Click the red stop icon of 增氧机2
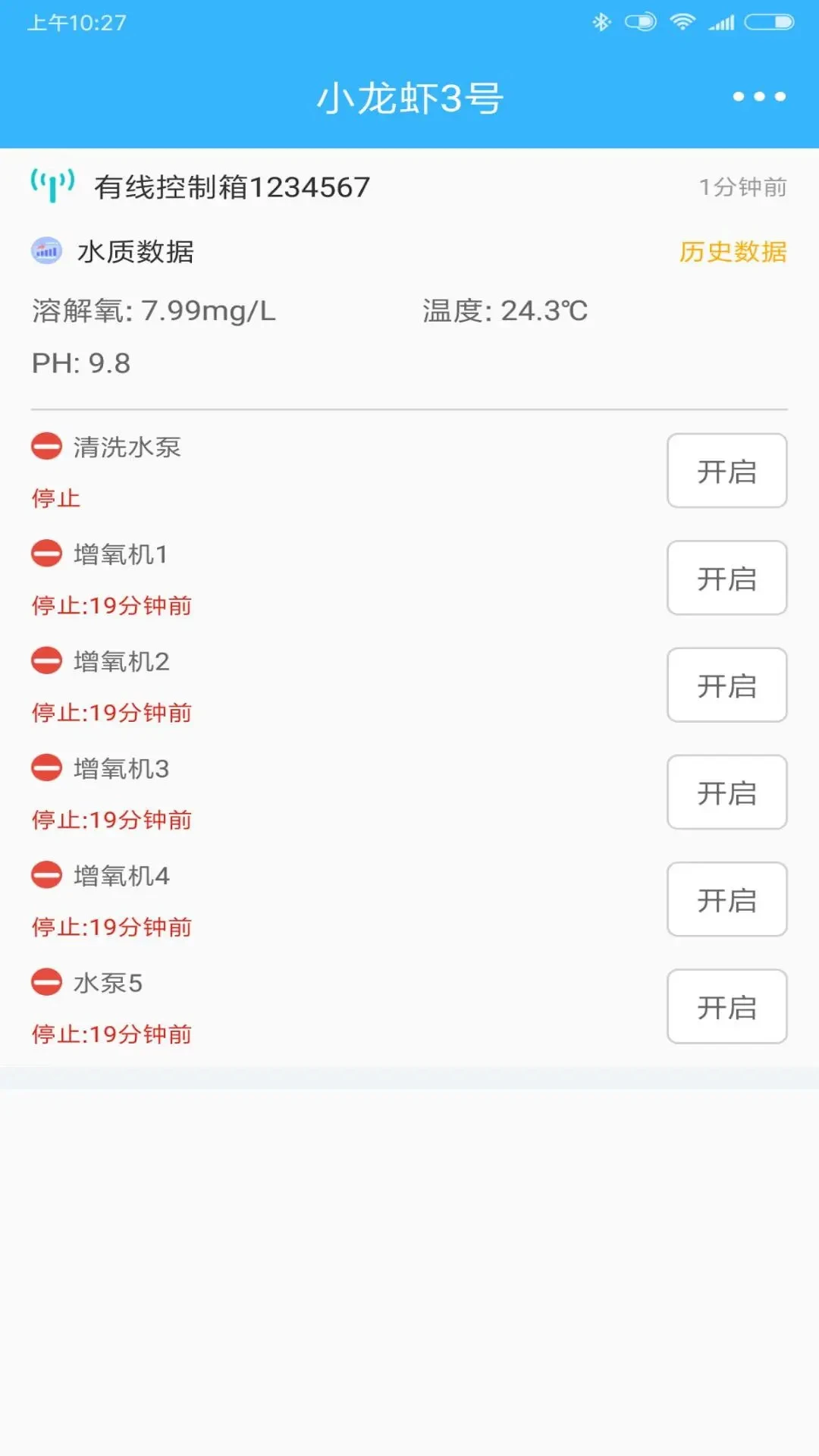This screenshot has height=1456, width=819. point(47,661)
